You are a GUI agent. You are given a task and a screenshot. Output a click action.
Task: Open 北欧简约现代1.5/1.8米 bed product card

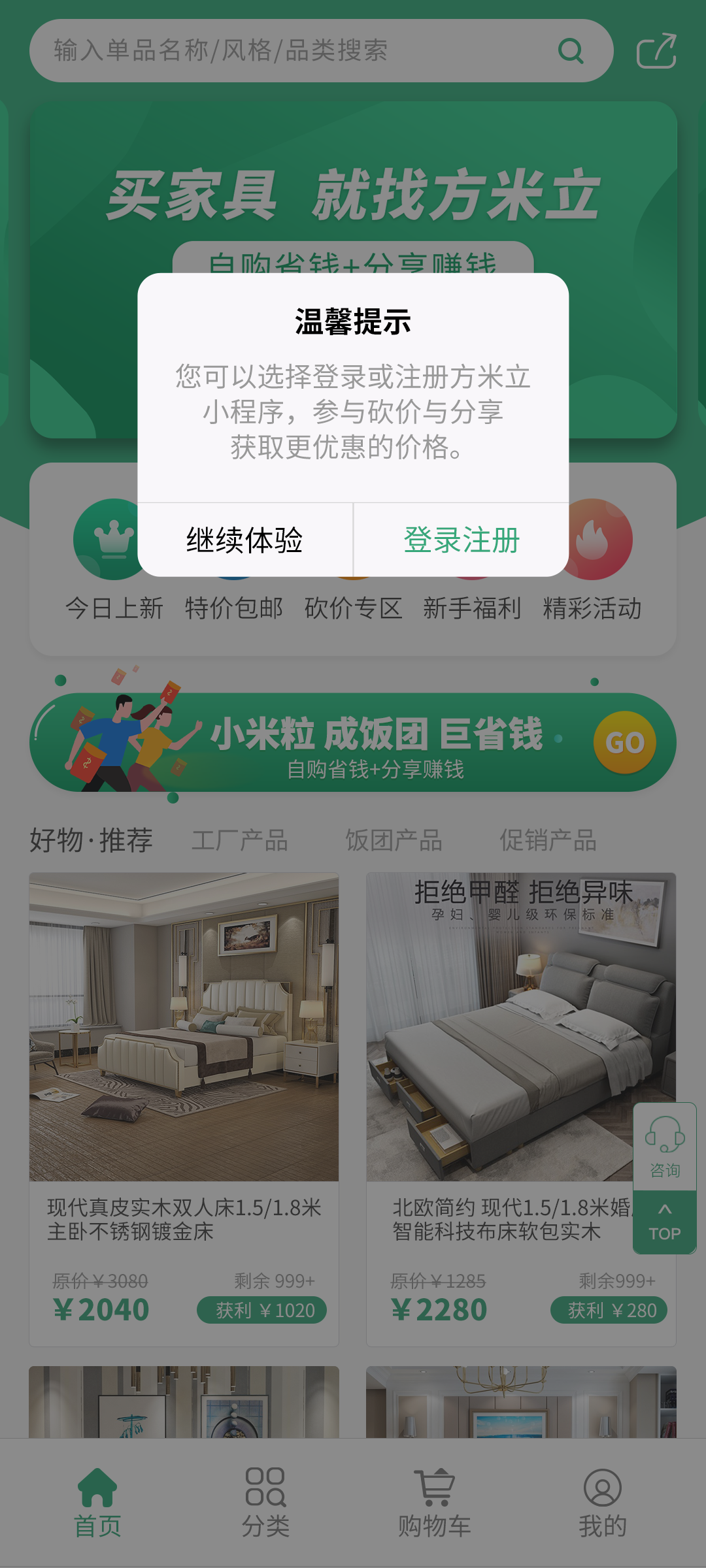(497, 1078)
